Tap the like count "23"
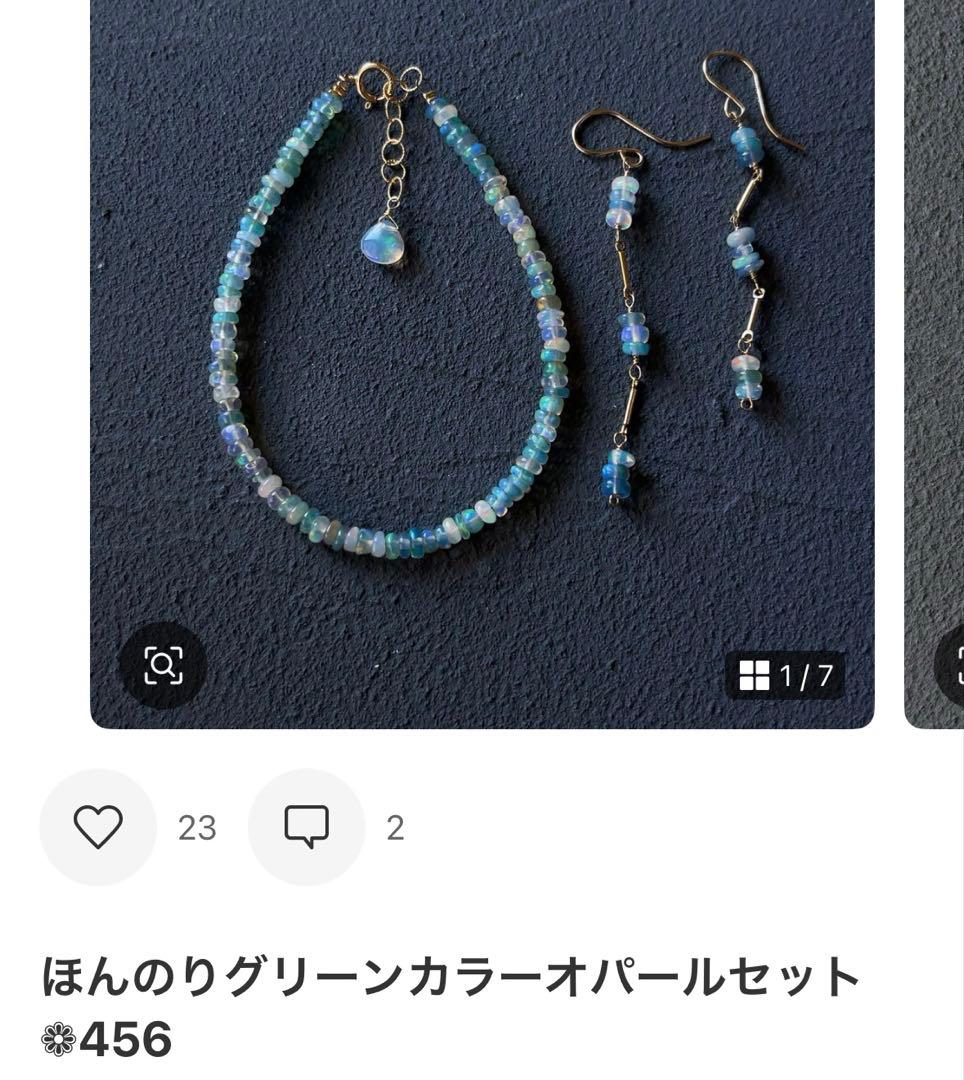The image size is (964, 1080). tap(200, 826)
